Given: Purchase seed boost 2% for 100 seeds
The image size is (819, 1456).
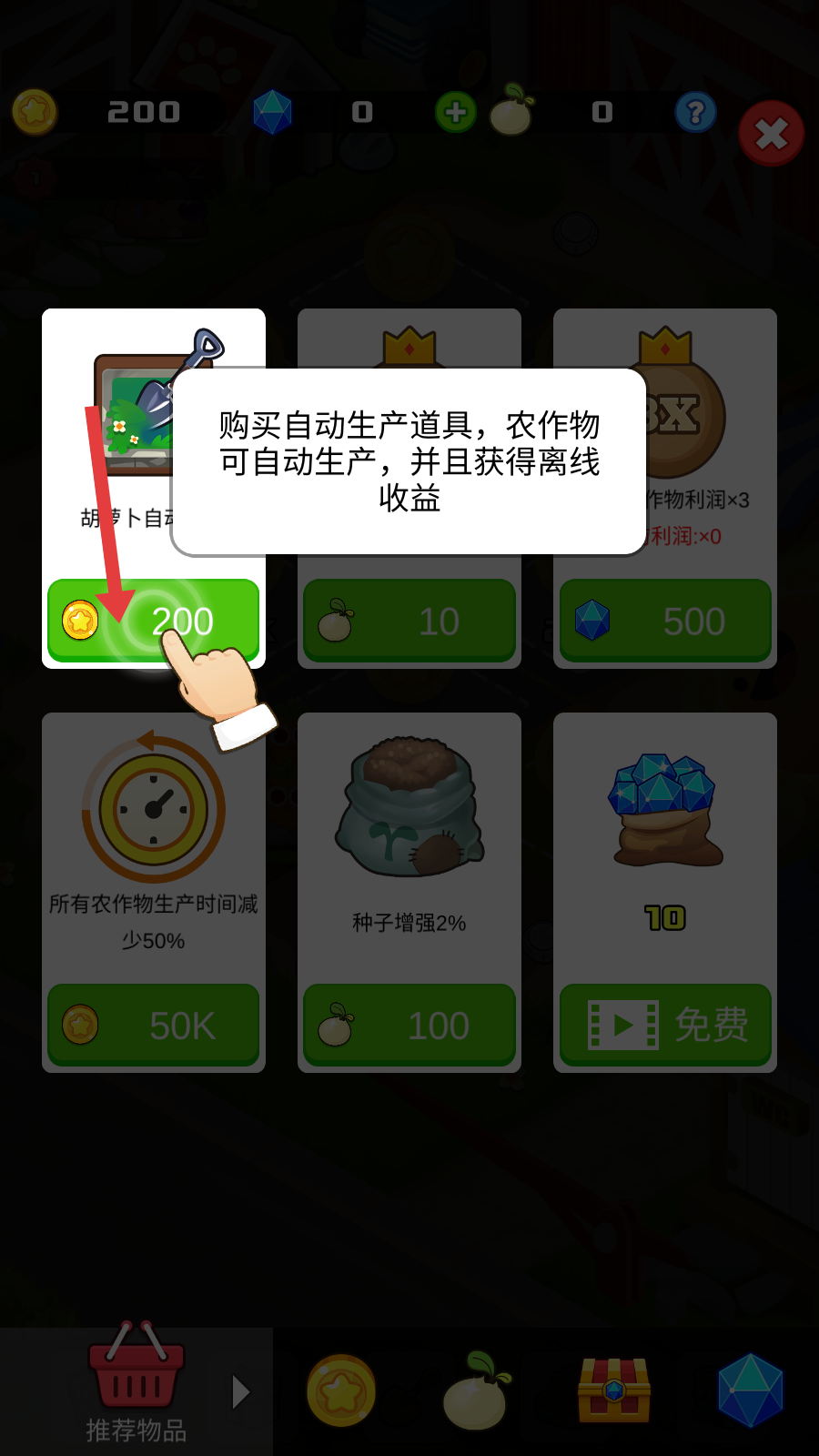Looking at the screenshot, I should [409, 1025].
